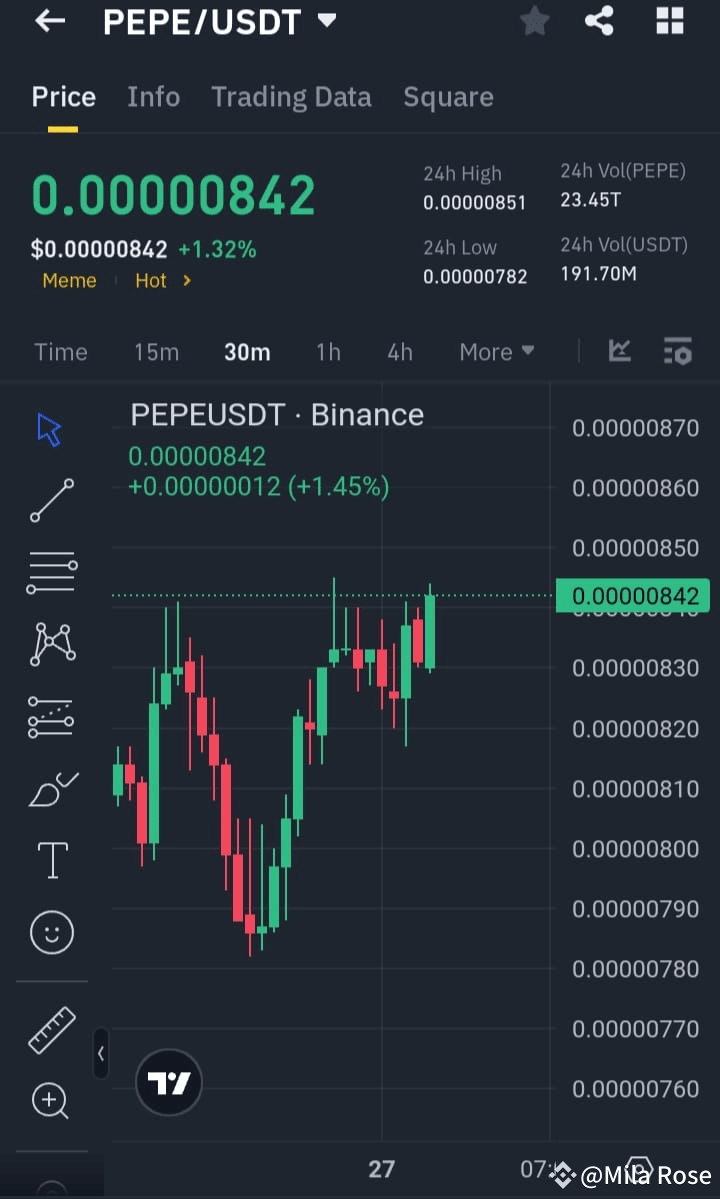
Task: Select the text annotation tool
Action: coord(51,859)
